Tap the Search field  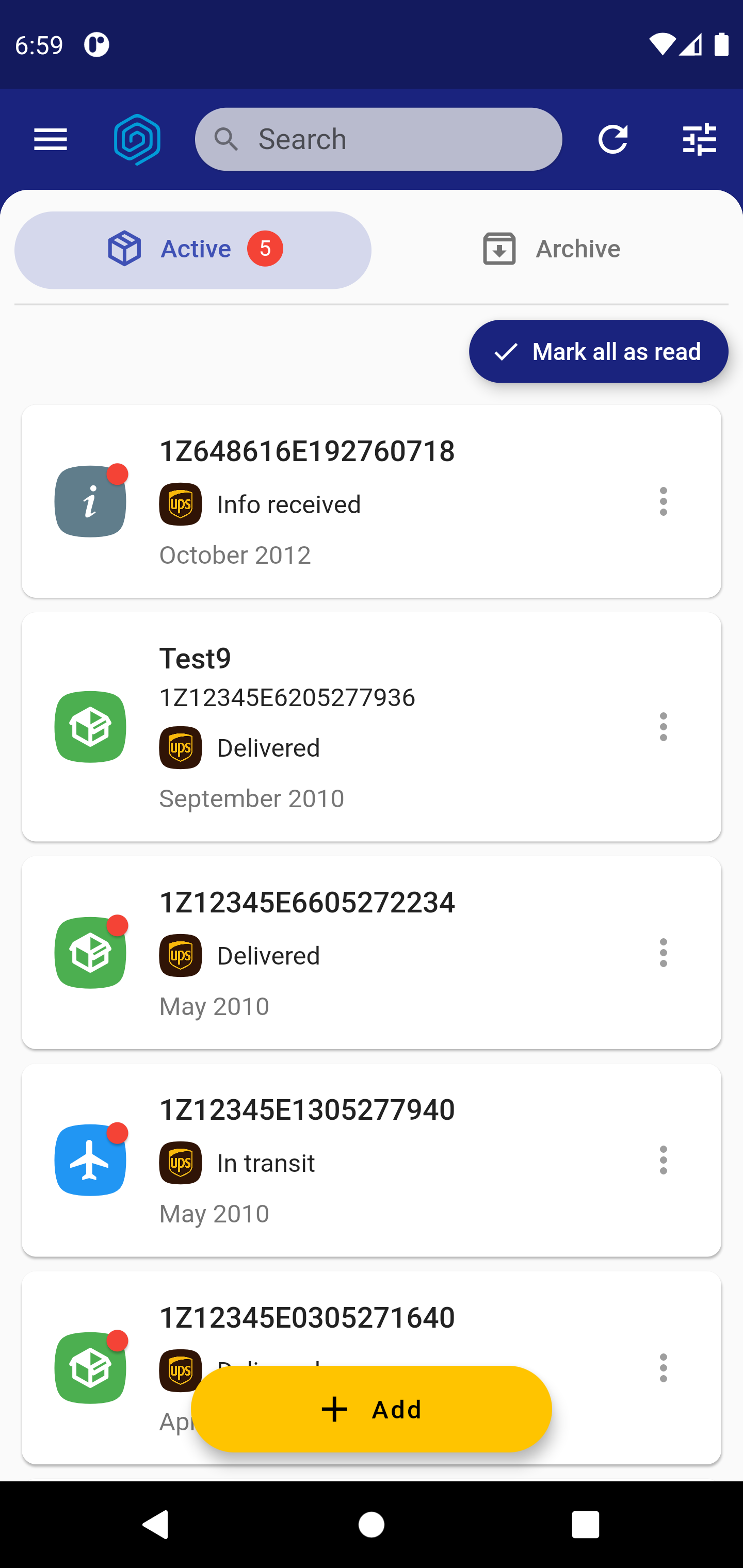pos(378,139)
